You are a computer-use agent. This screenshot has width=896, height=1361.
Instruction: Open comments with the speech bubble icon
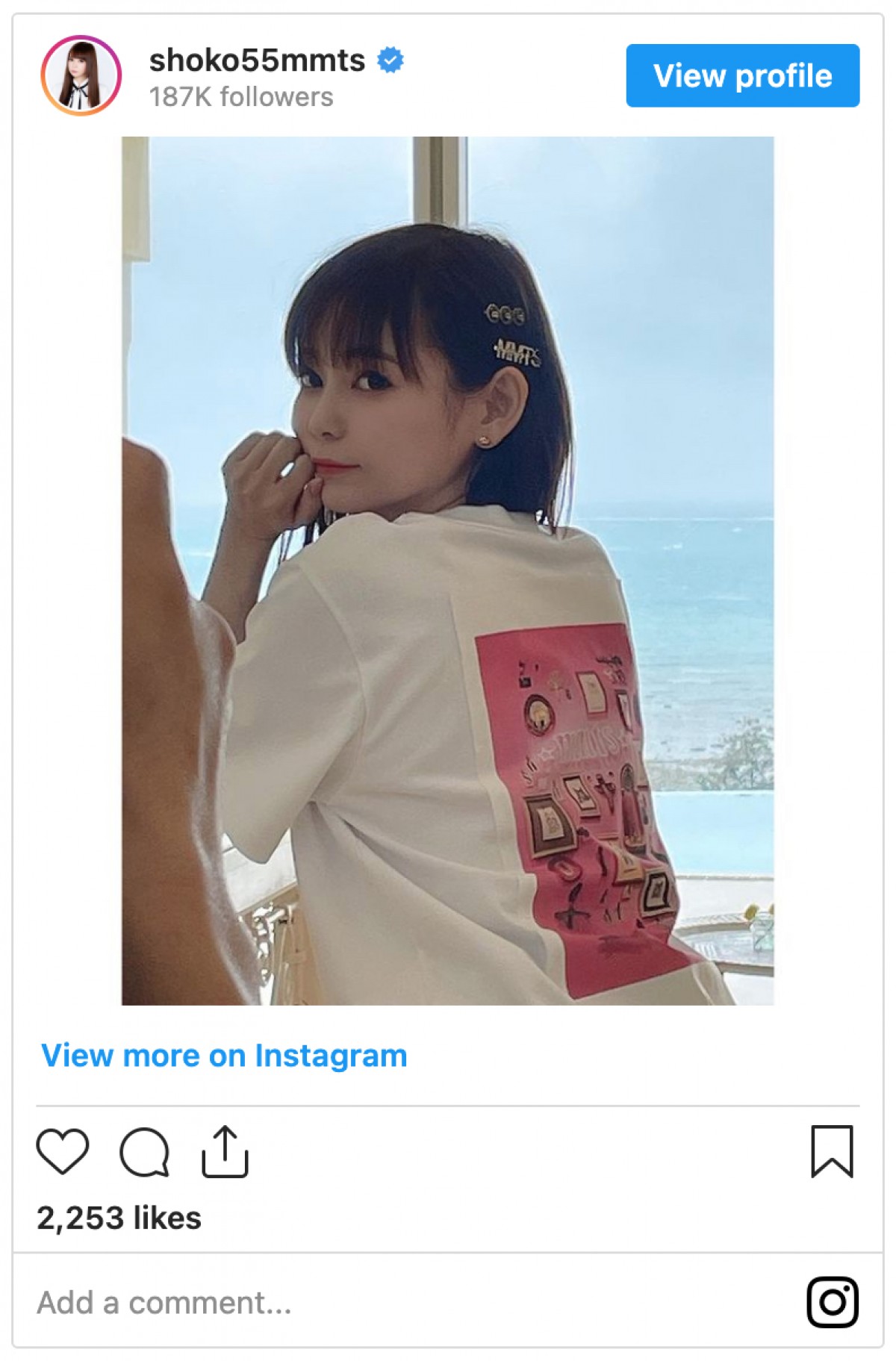145,1151
